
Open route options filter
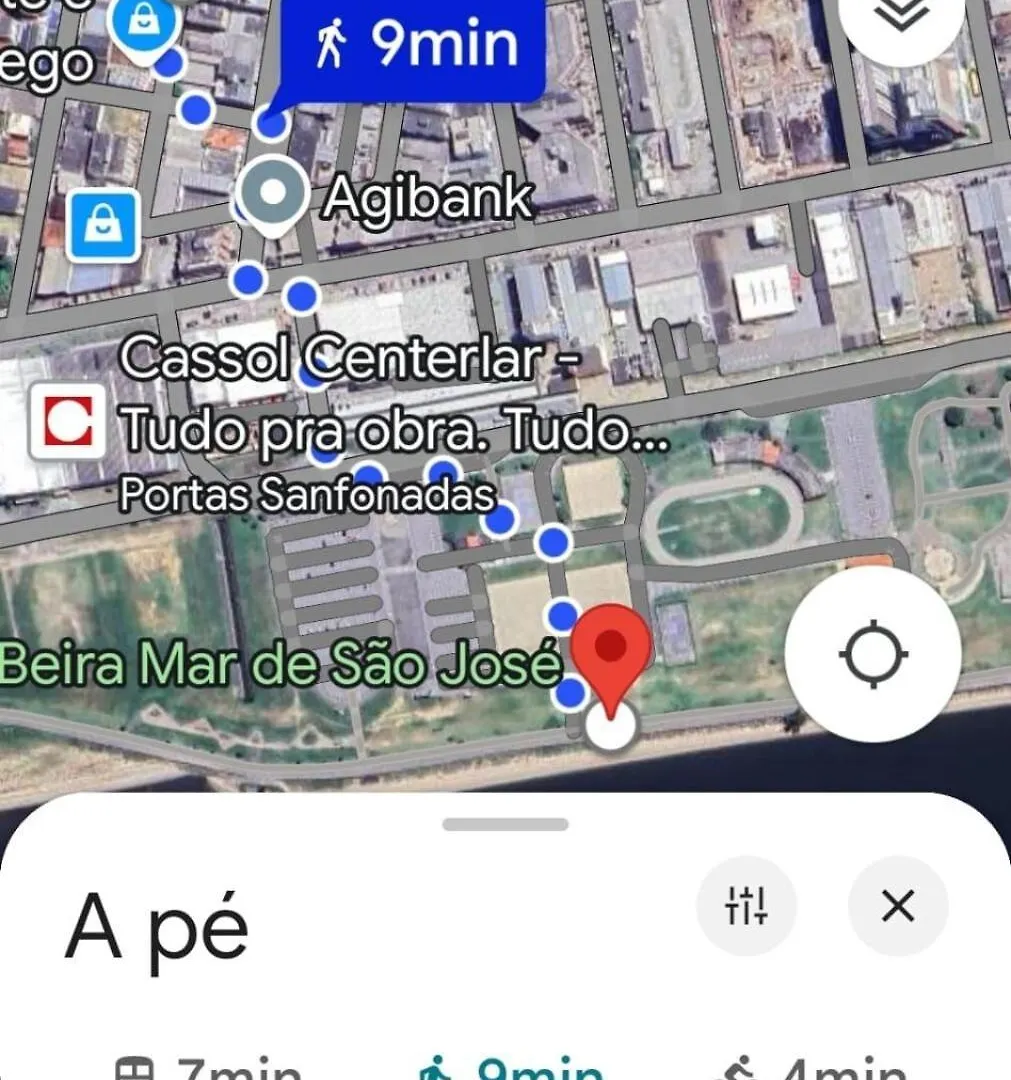(x=746, y=906)
